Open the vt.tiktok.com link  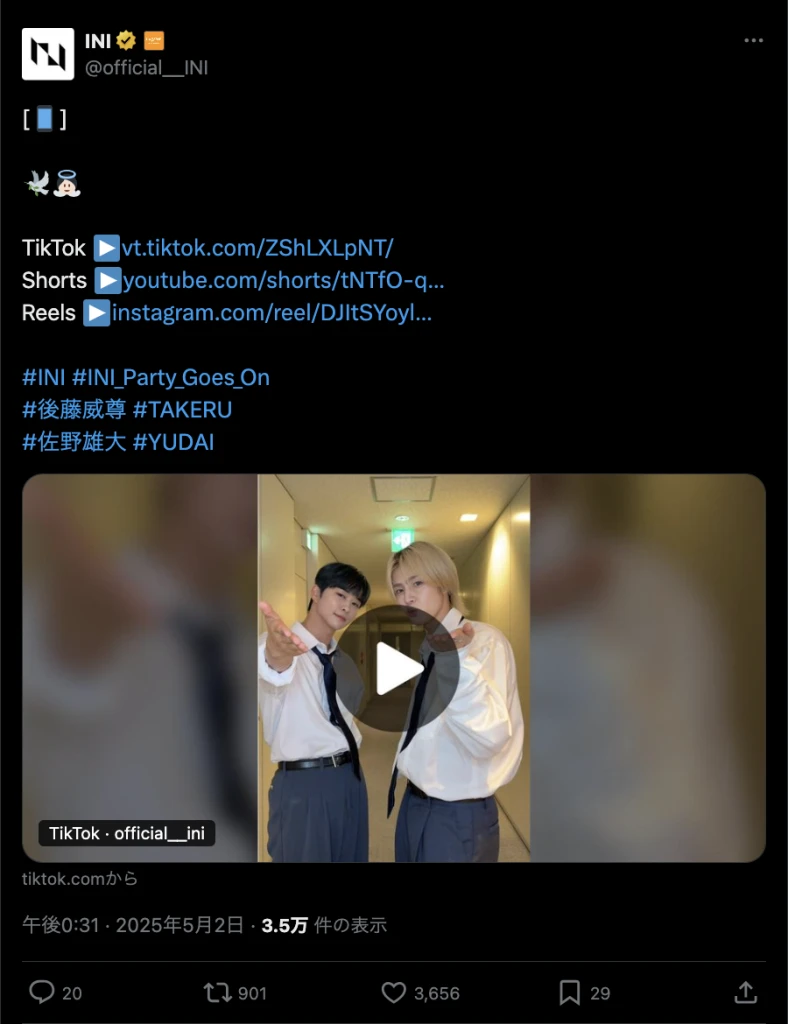(x=258, y=248)
